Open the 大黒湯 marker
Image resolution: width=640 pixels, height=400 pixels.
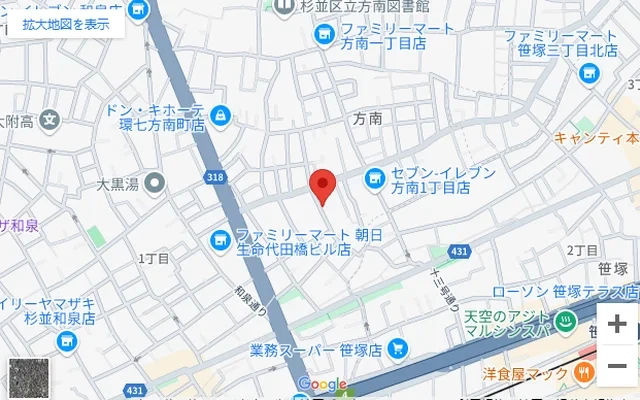[154, 183]
